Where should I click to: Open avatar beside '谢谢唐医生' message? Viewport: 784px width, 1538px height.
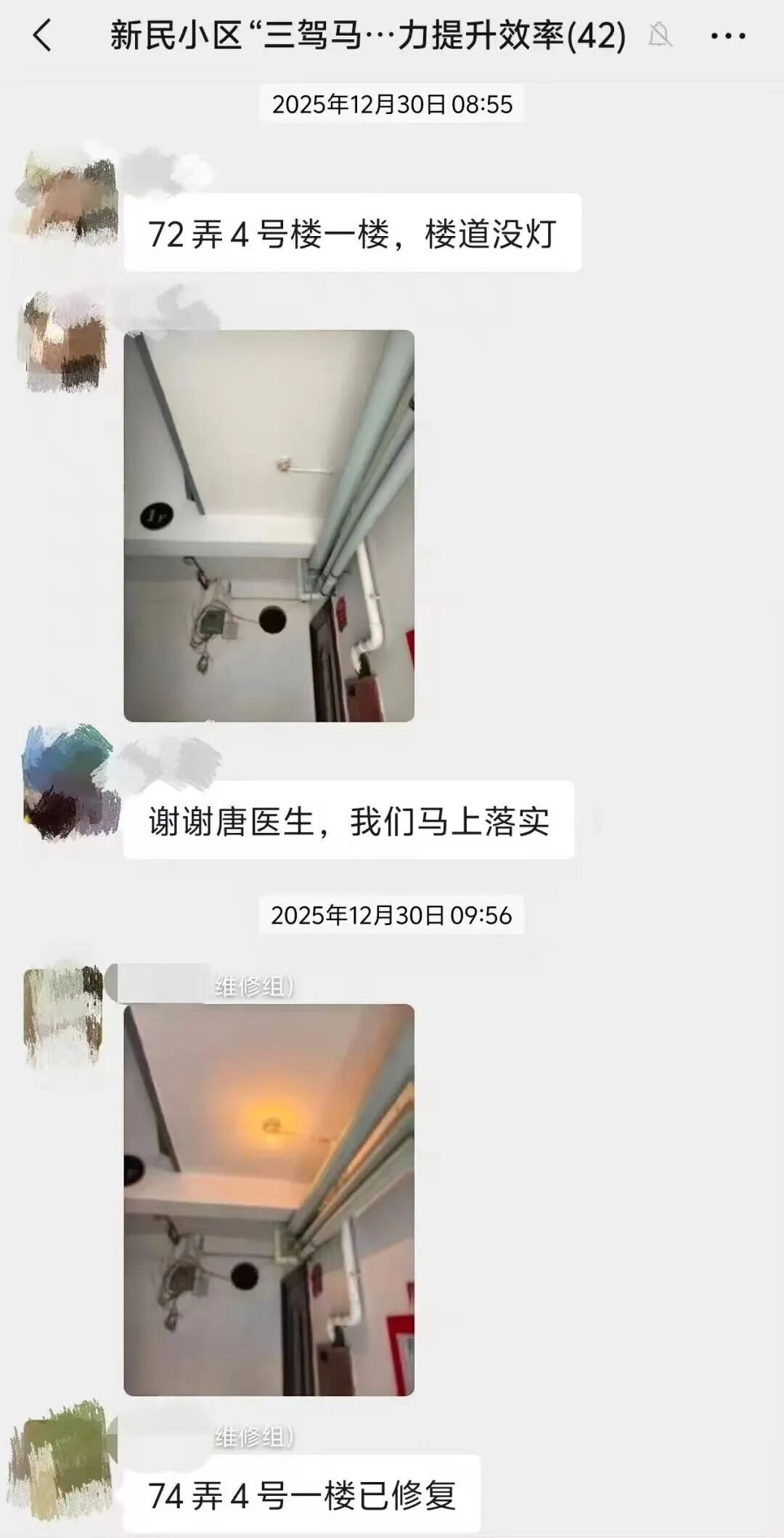pyautogui.click(x=69, y=783)
